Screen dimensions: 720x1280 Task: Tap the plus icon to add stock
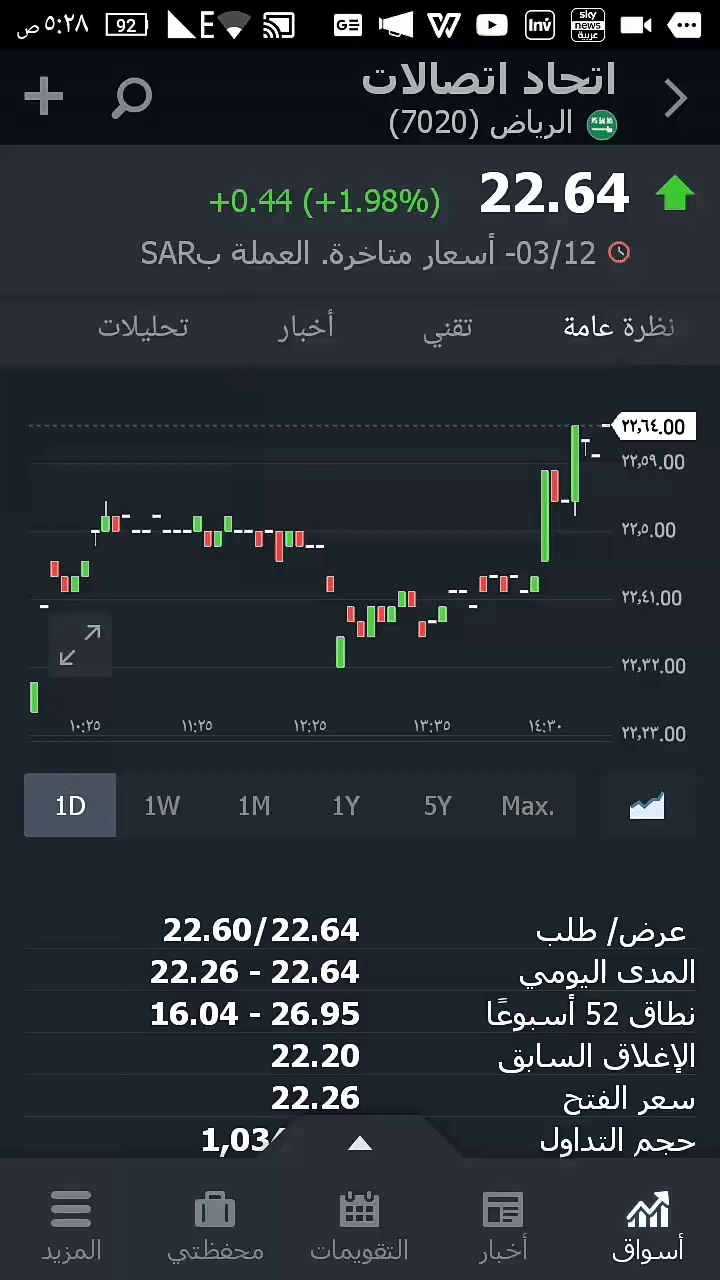point(44,97)
